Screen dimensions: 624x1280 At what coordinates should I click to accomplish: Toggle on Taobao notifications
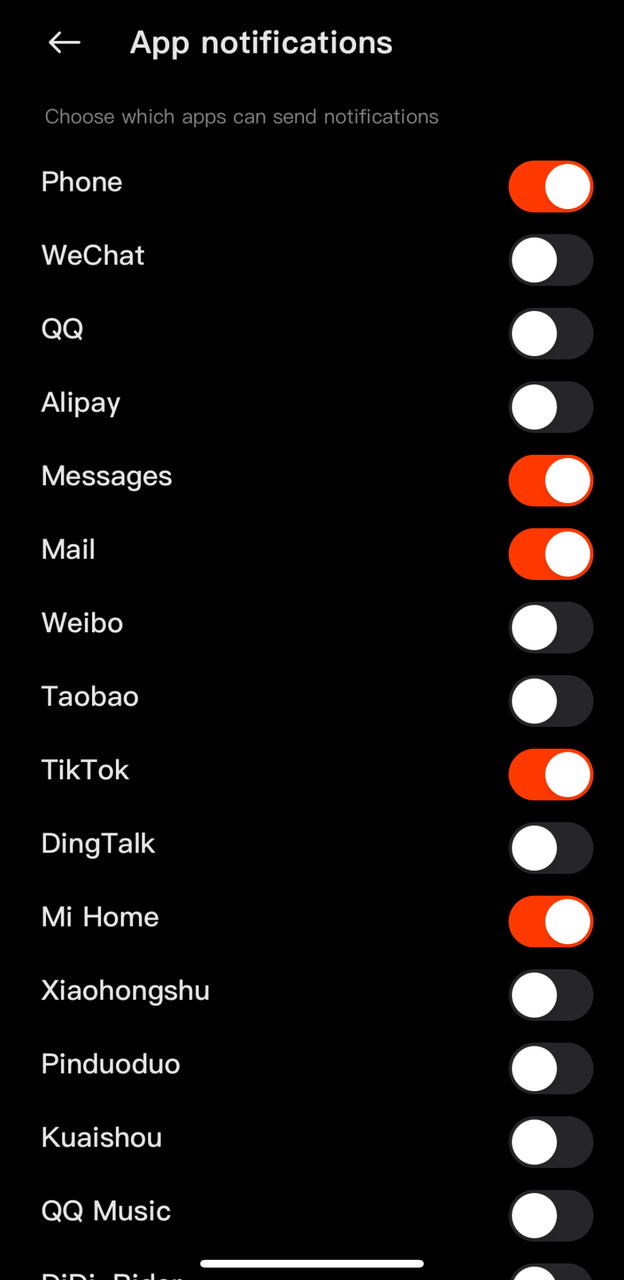tap(550, 701)
